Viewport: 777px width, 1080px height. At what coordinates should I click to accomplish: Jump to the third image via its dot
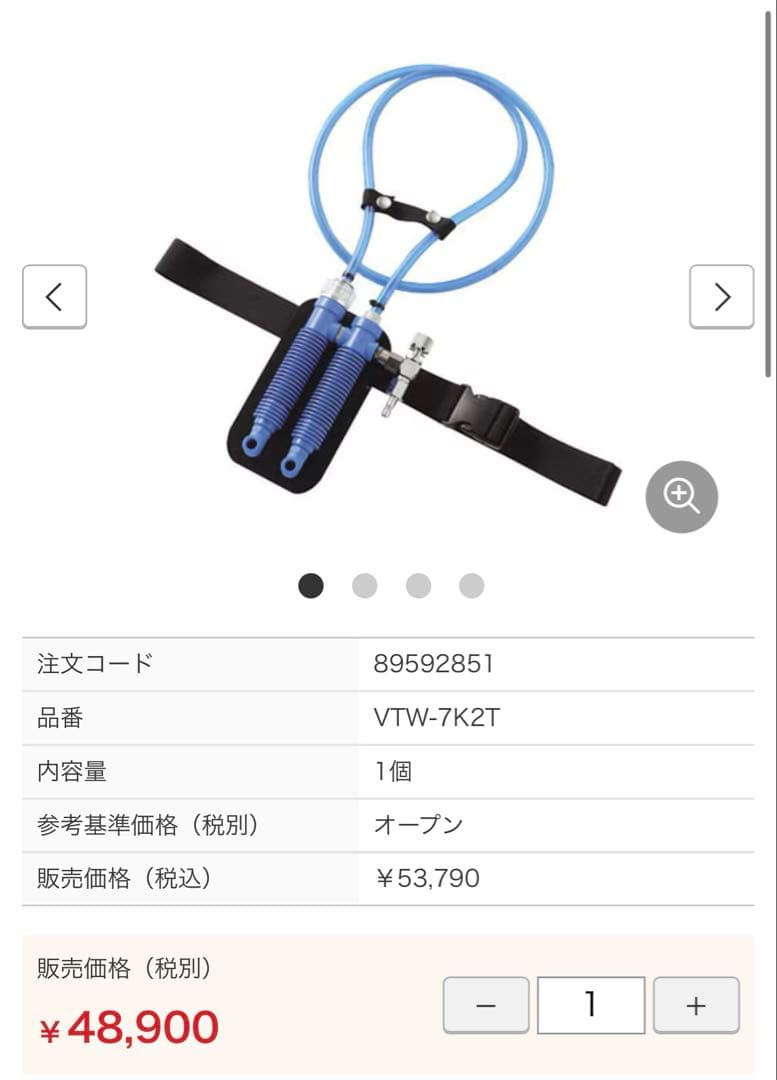[x=418, y=586]
